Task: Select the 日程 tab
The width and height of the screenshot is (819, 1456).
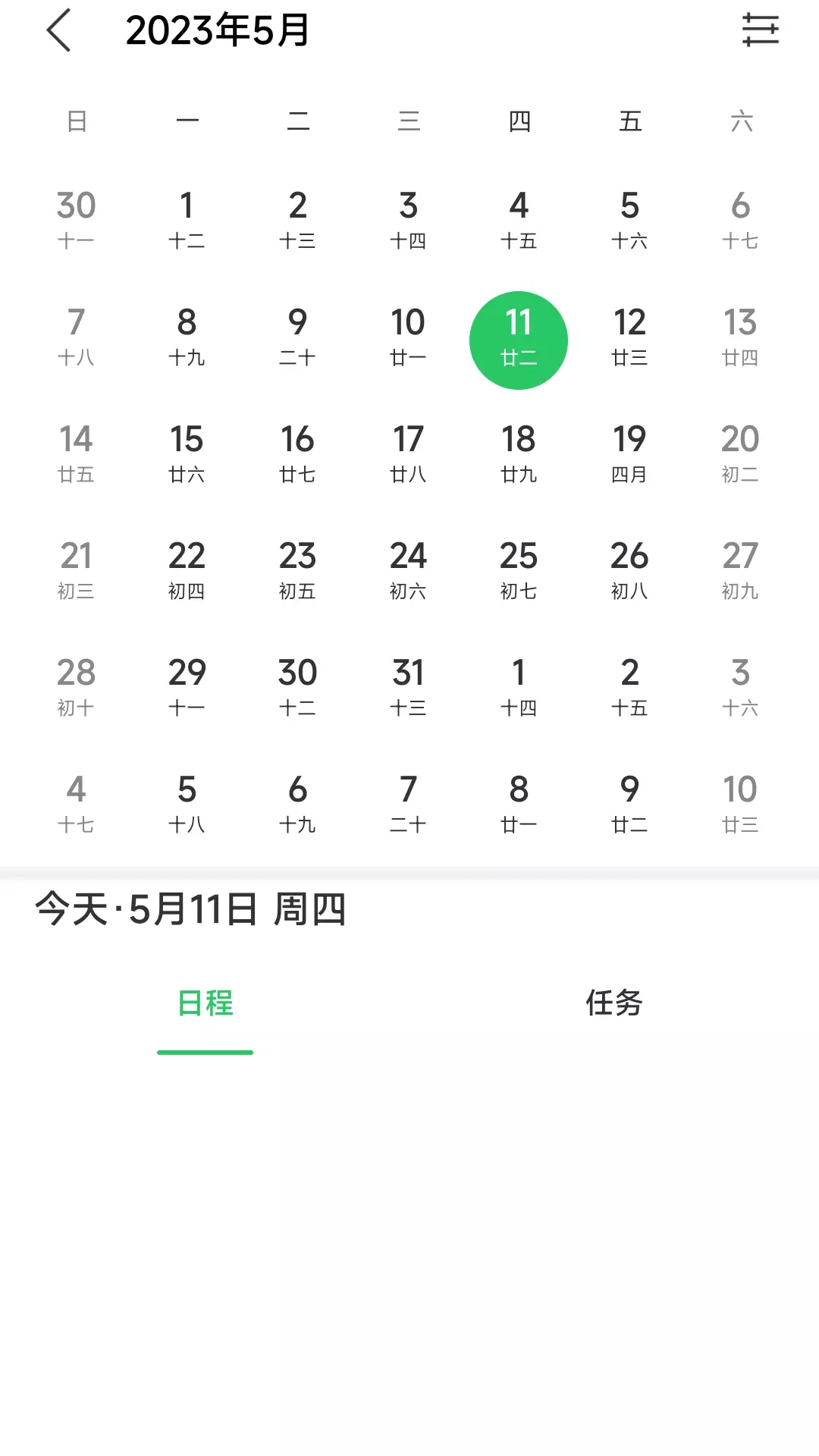Action: pos(205,1003)
